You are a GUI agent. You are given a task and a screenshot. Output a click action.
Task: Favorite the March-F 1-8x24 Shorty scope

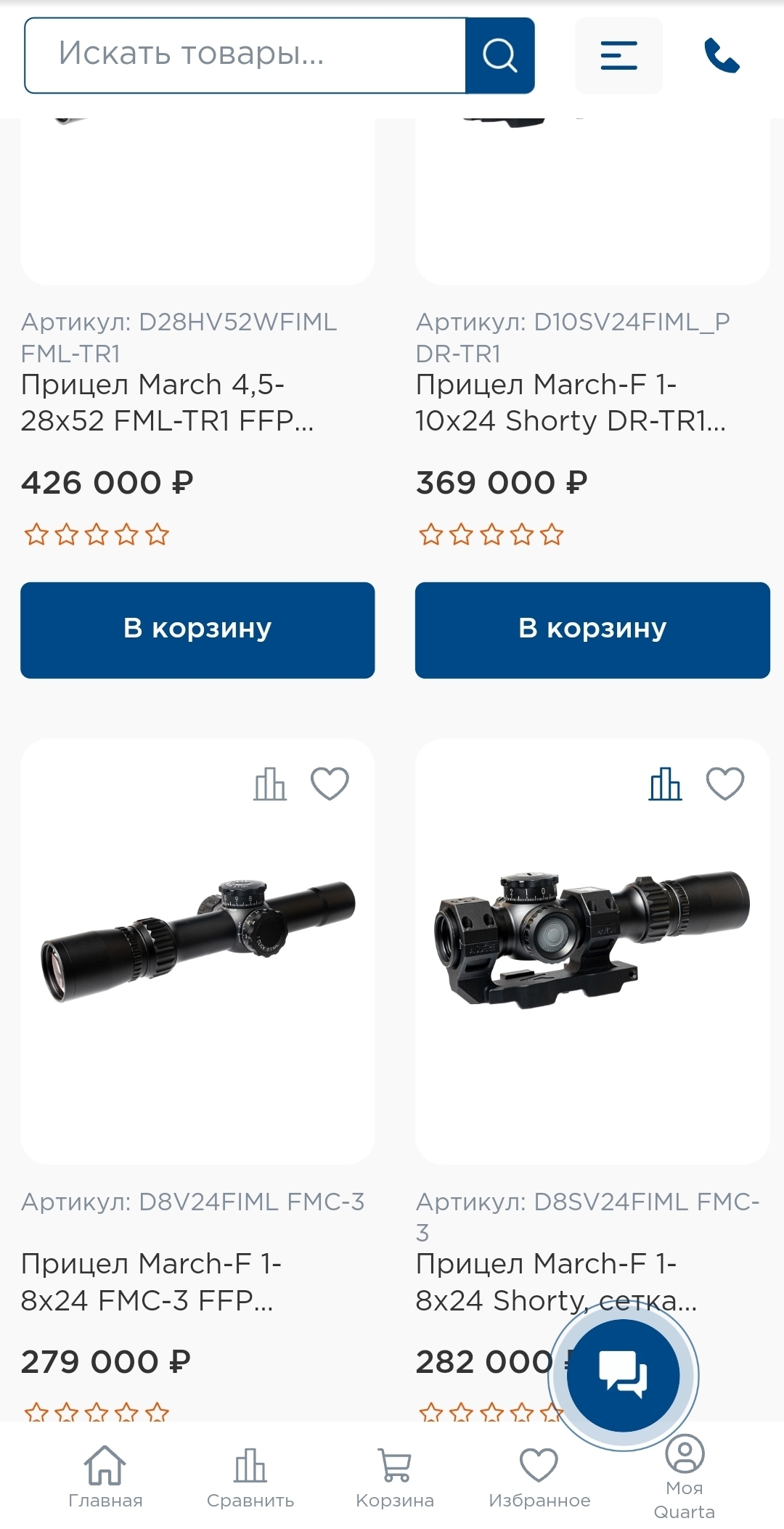click(x=725, y=784)
